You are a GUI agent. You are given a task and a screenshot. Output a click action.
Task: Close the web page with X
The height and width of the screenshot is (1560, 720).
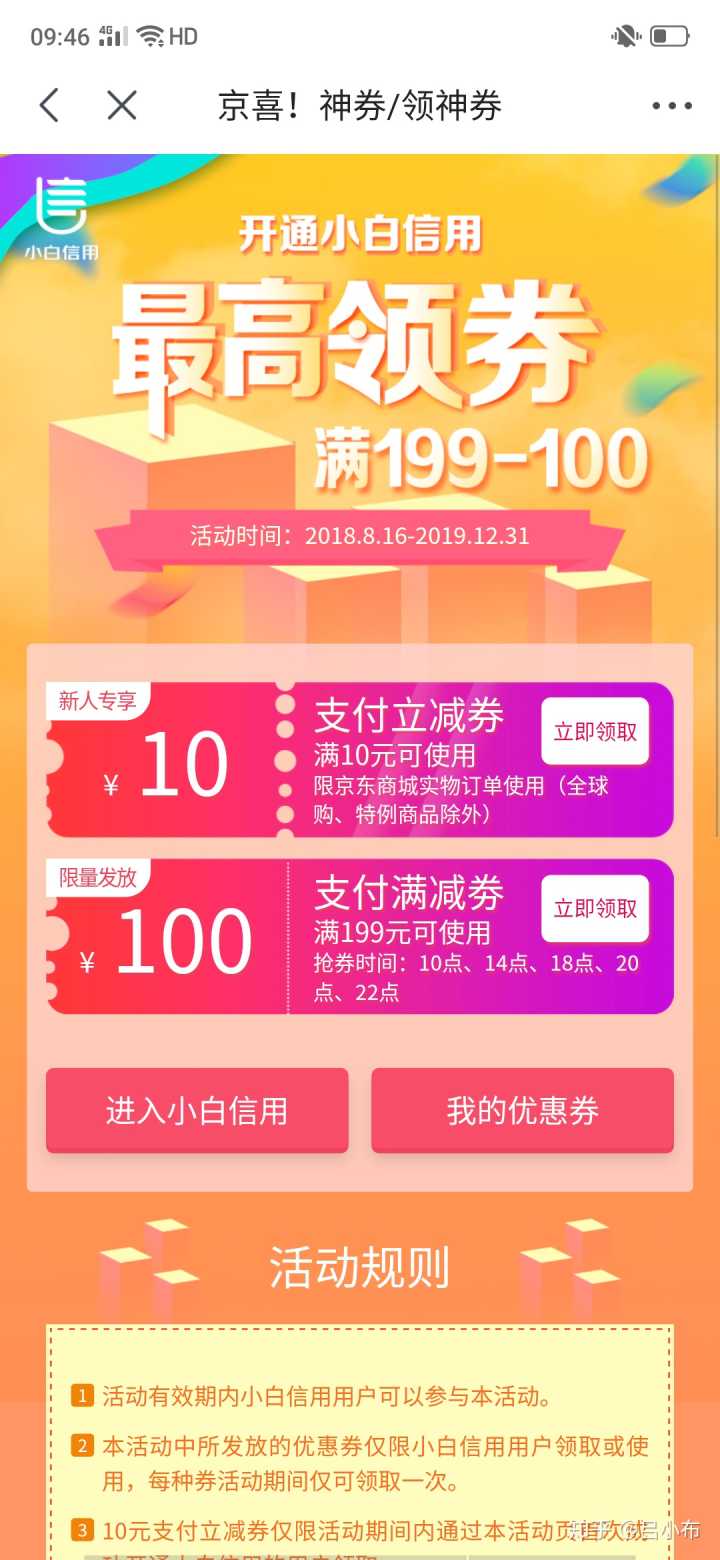tap(122, 105)
